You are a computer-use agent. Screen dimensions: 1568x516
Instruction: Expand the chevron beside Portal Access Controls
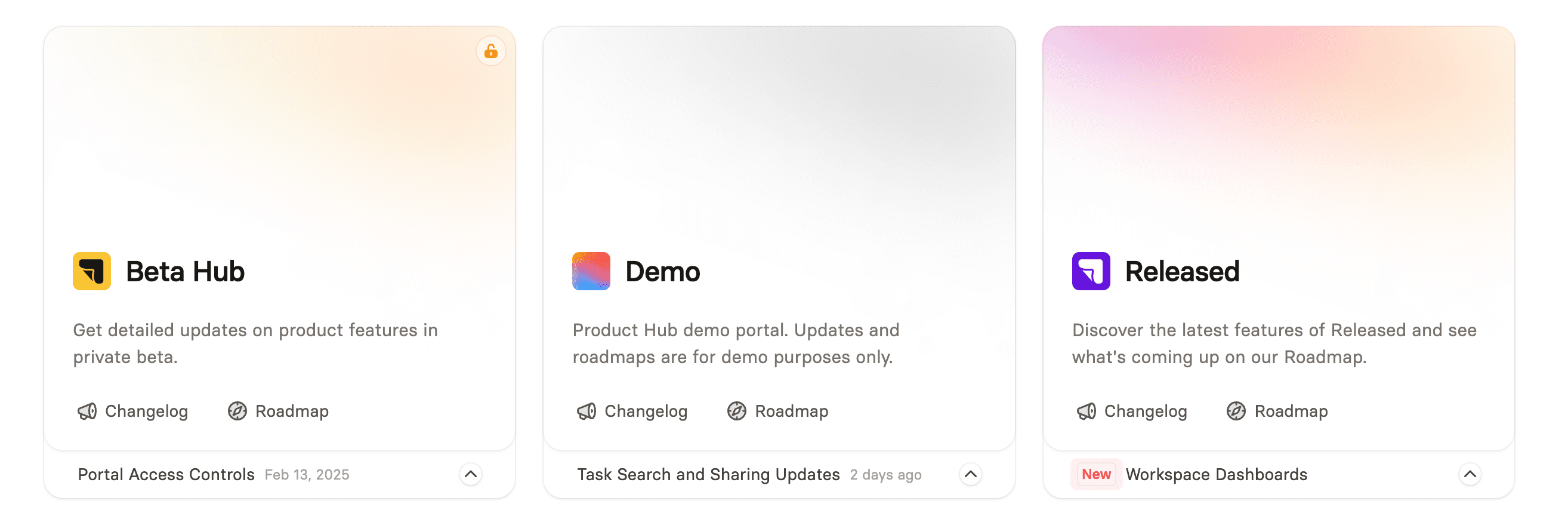(471, 475)
